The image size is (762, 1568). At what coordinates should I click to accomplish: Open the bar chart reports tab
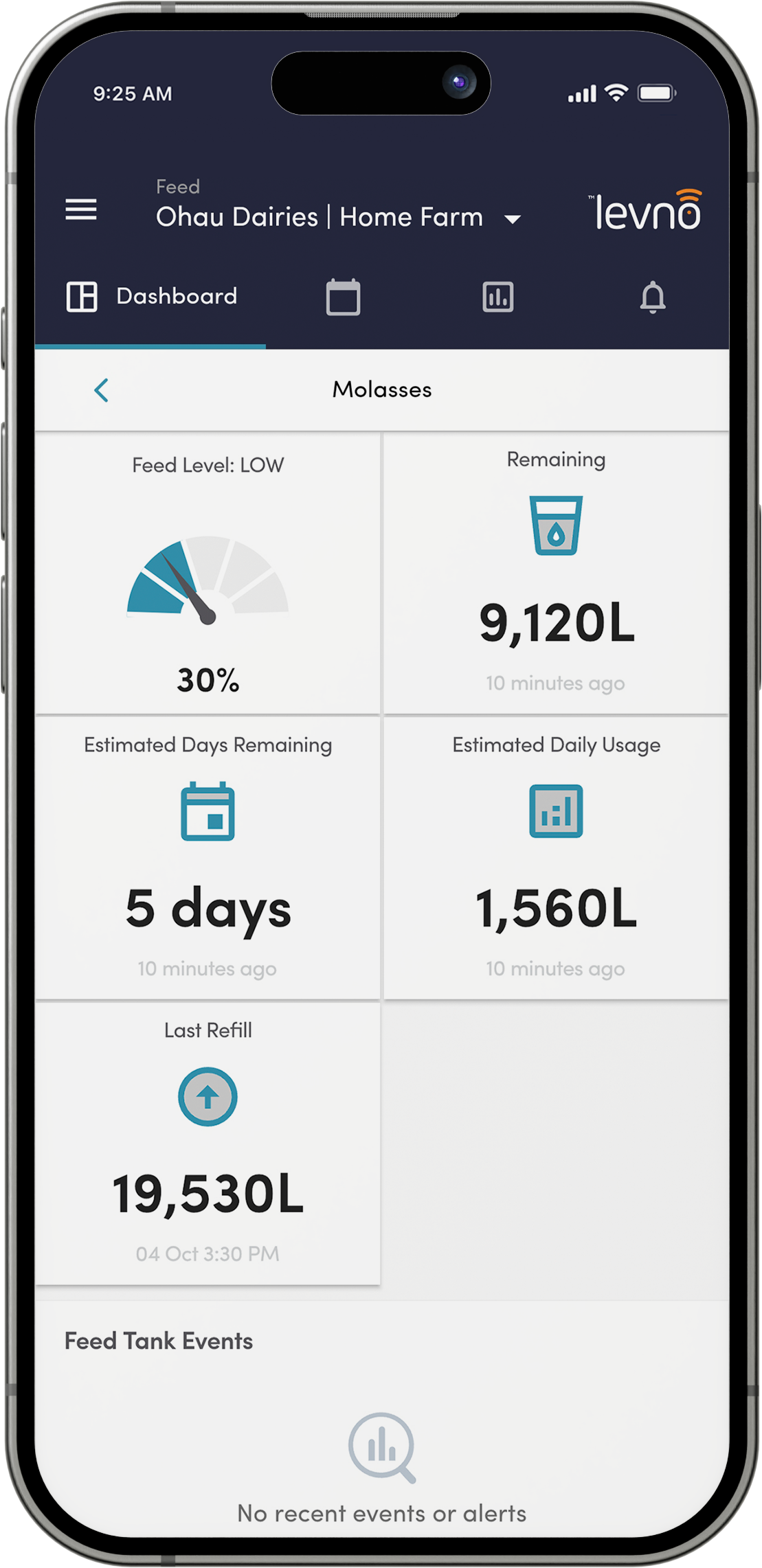click(498, 297)
